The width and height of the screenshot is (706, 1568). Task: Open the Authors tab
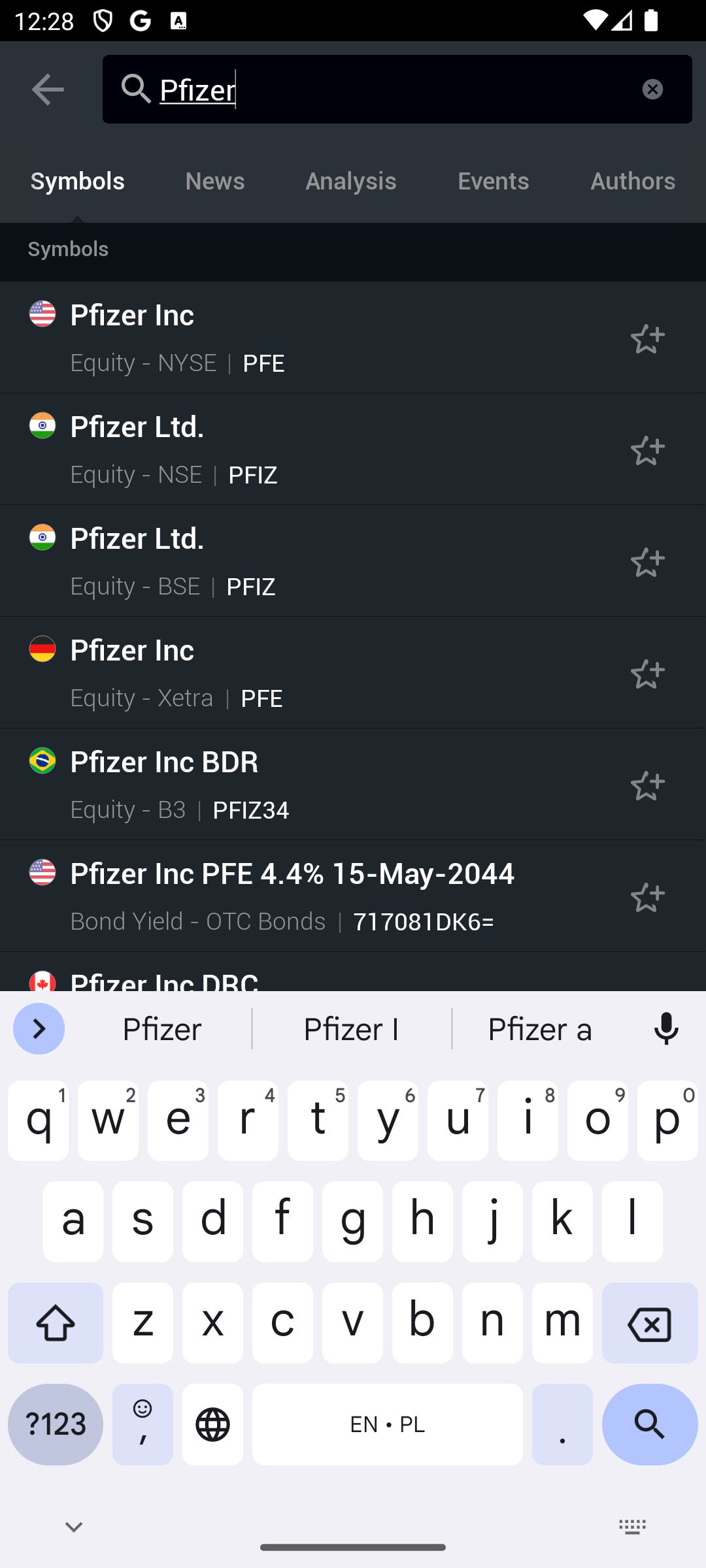tap(632, 182)
